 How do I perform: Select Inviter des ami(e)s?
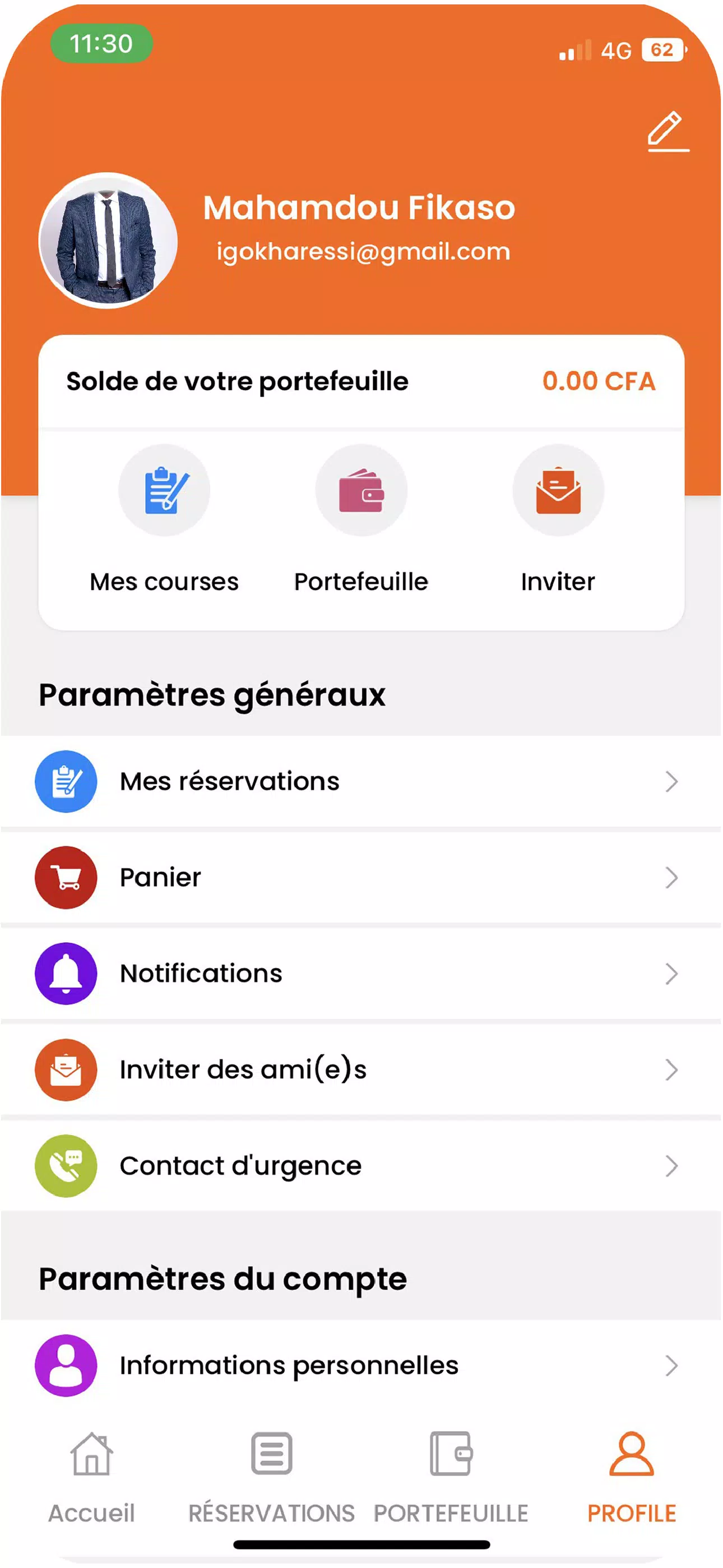coord(361,1070)
